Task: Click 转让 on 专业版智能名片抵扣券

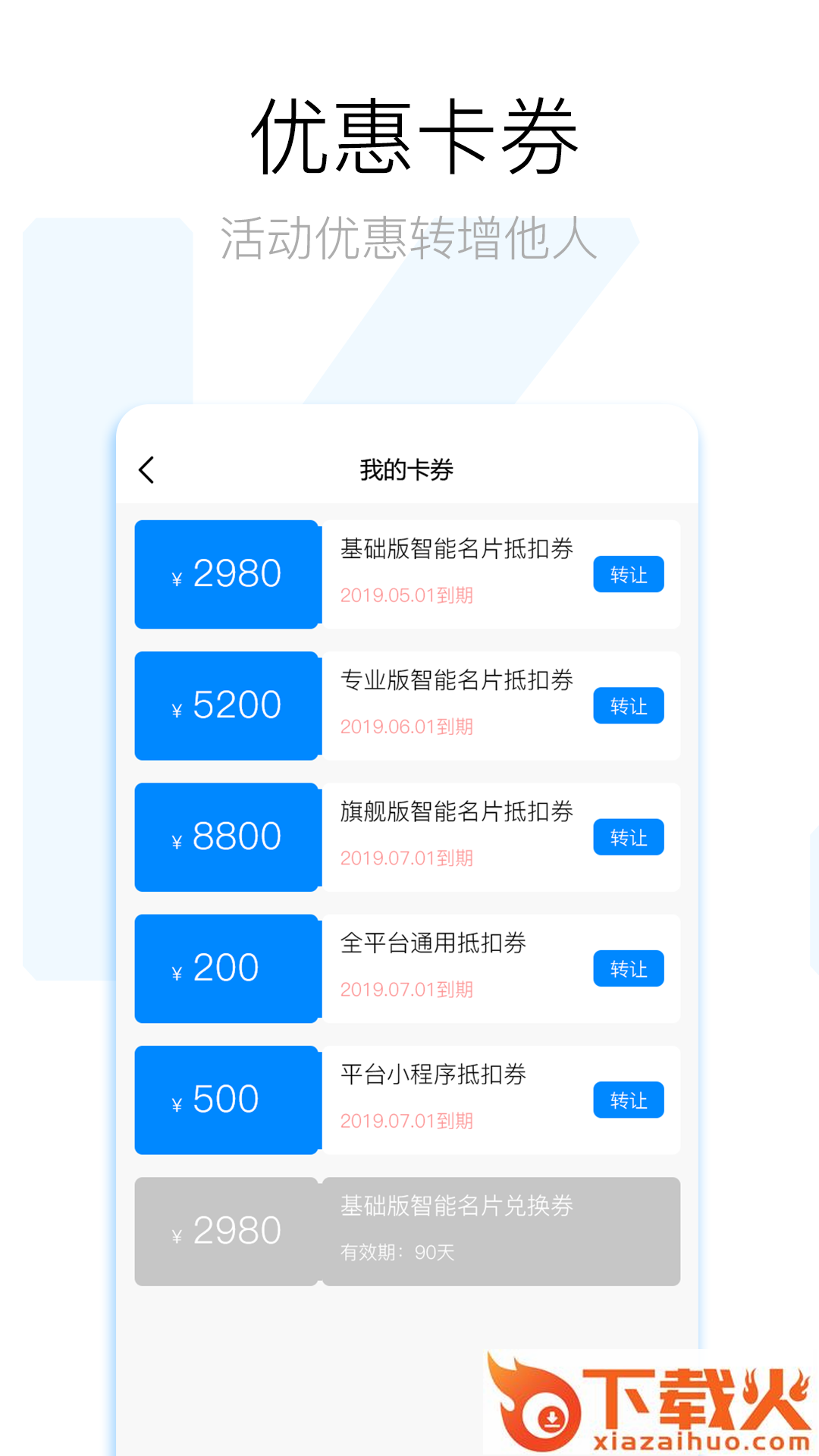Action: tap(628, 705)
